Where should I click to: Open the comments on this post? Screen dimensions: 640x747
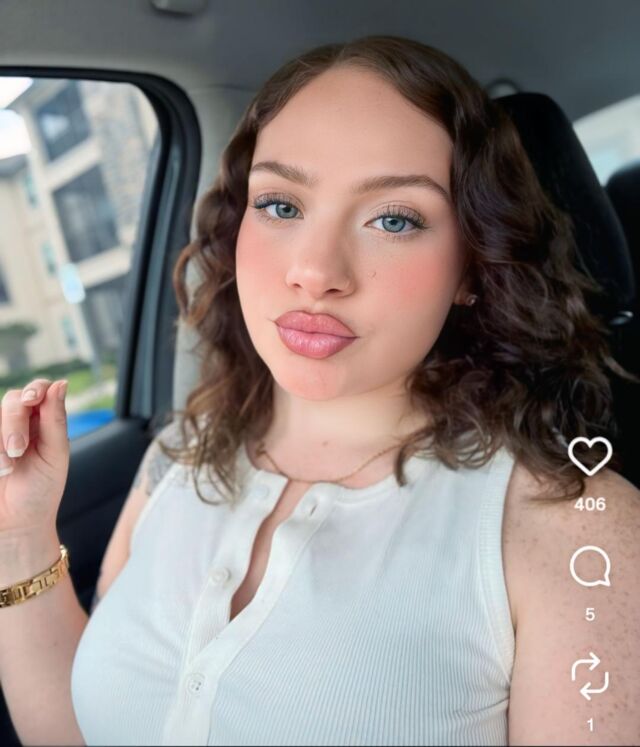click(x=589, y=567)
